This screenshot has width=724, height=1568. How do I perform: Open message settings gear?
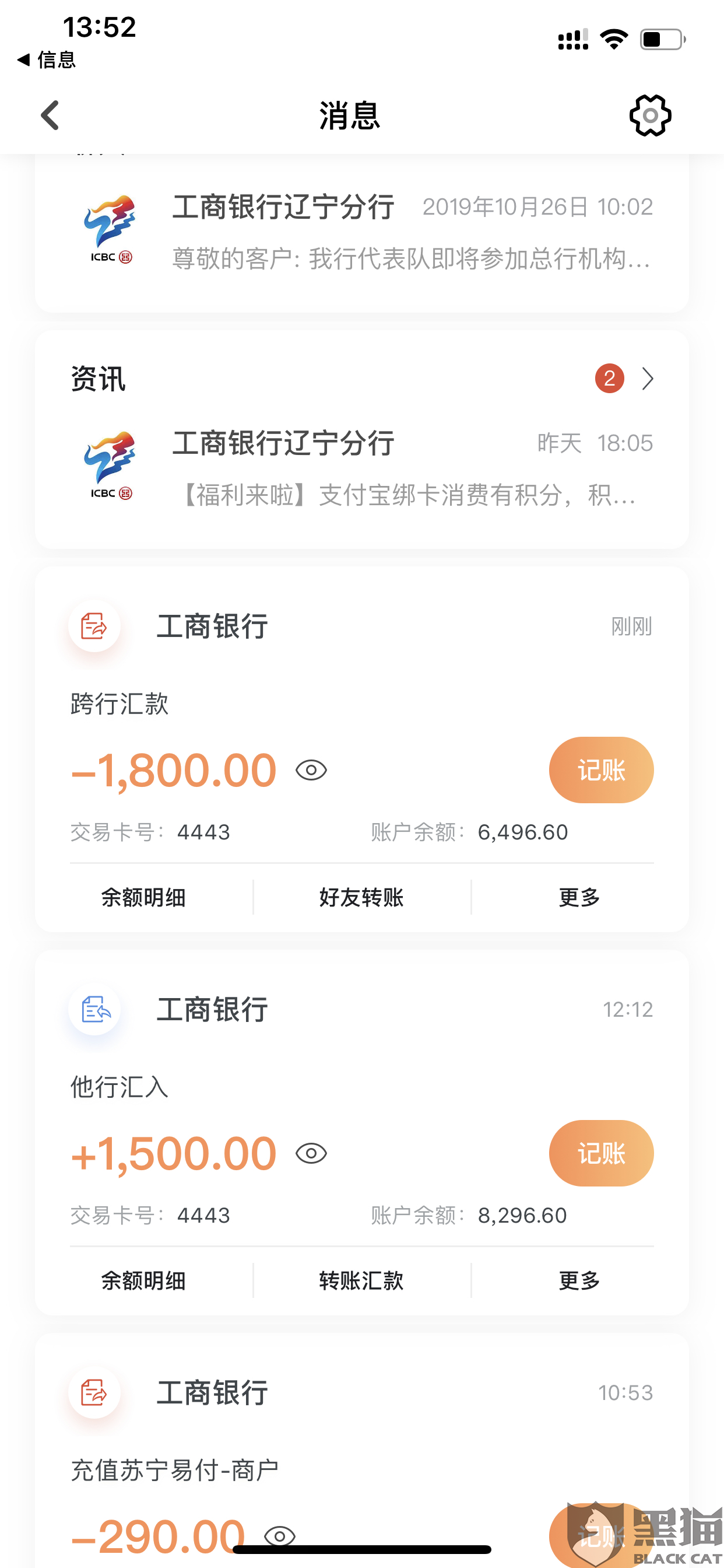point(650,115)
